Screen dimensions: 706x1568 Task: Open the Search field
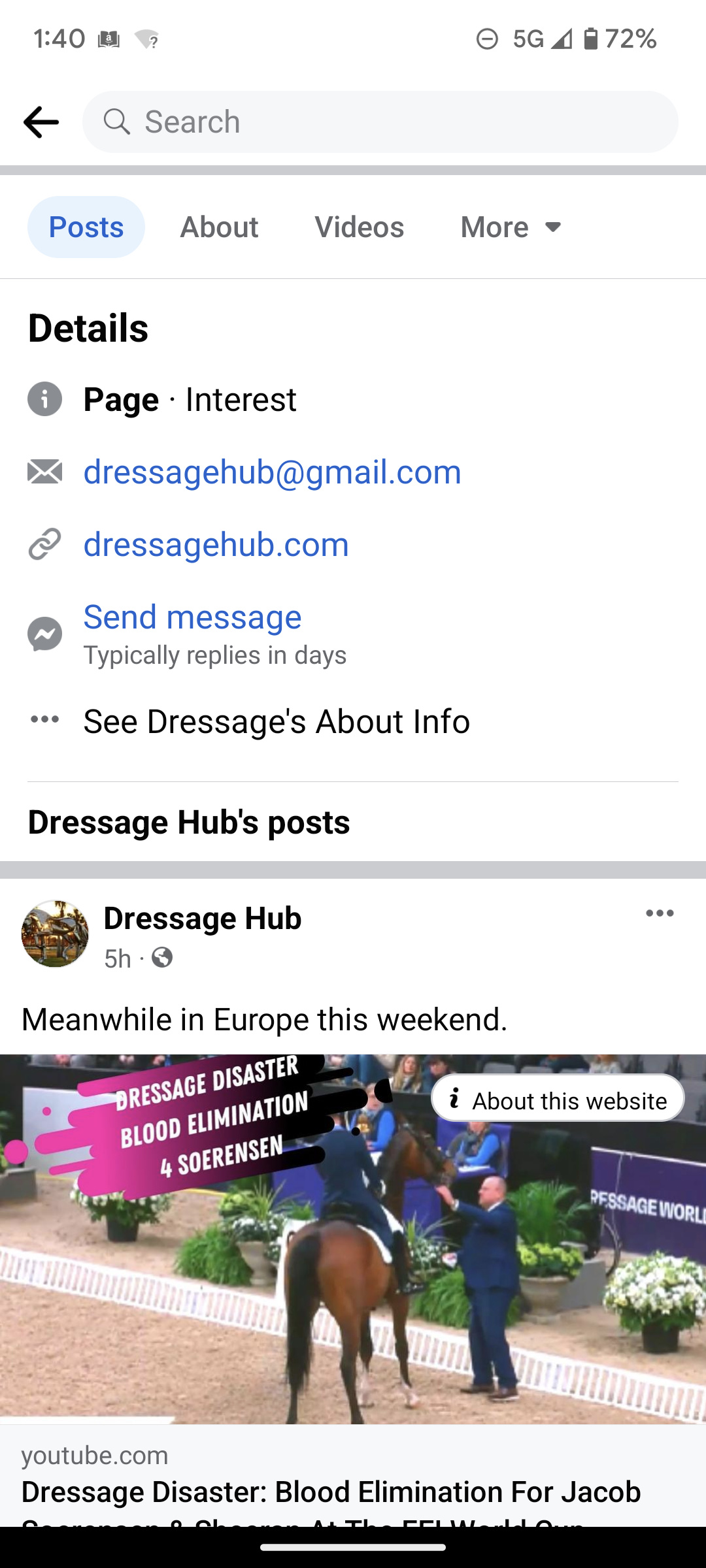380,122
